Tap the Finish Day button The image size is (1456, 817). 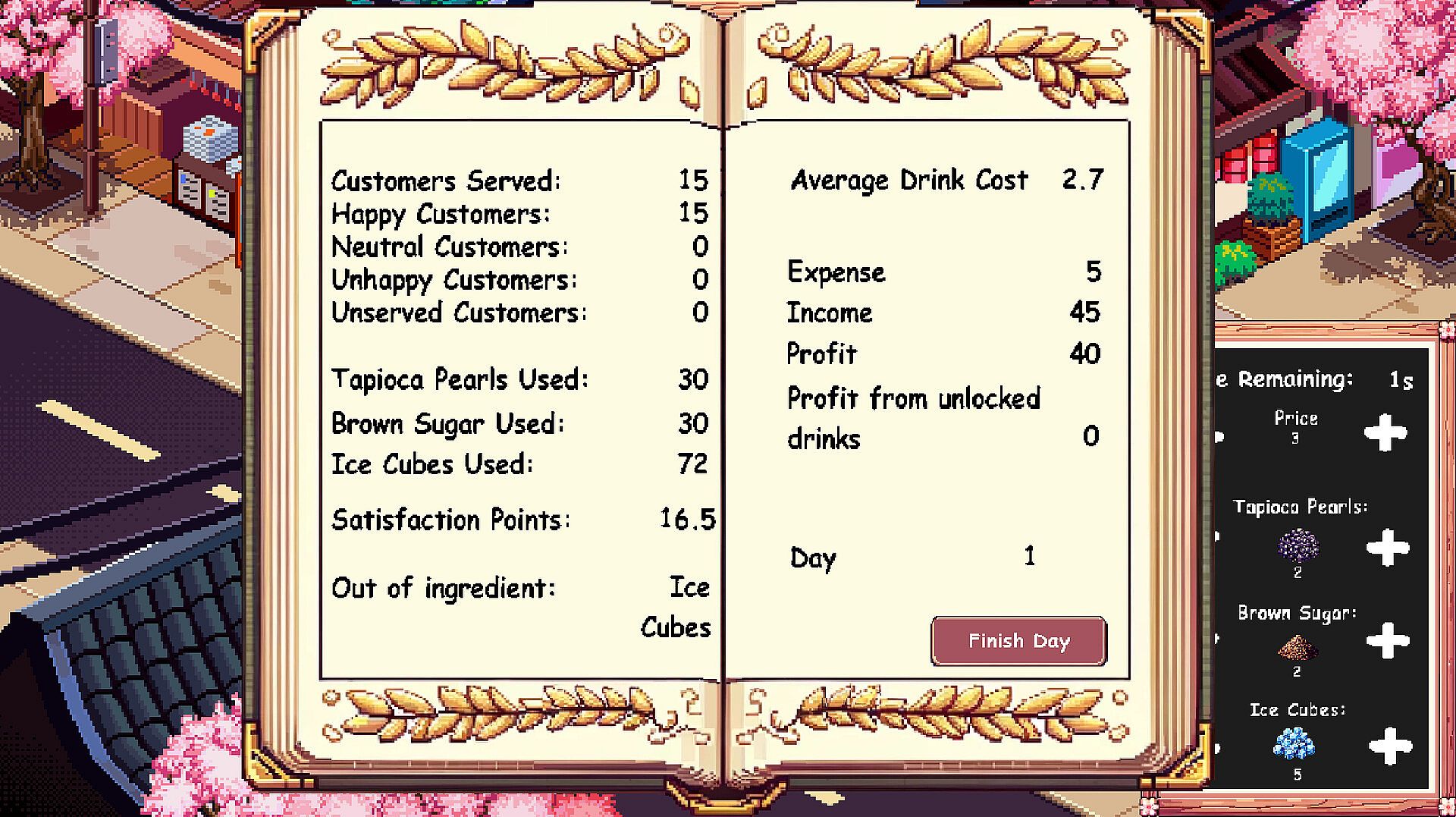coord(1018,641)
